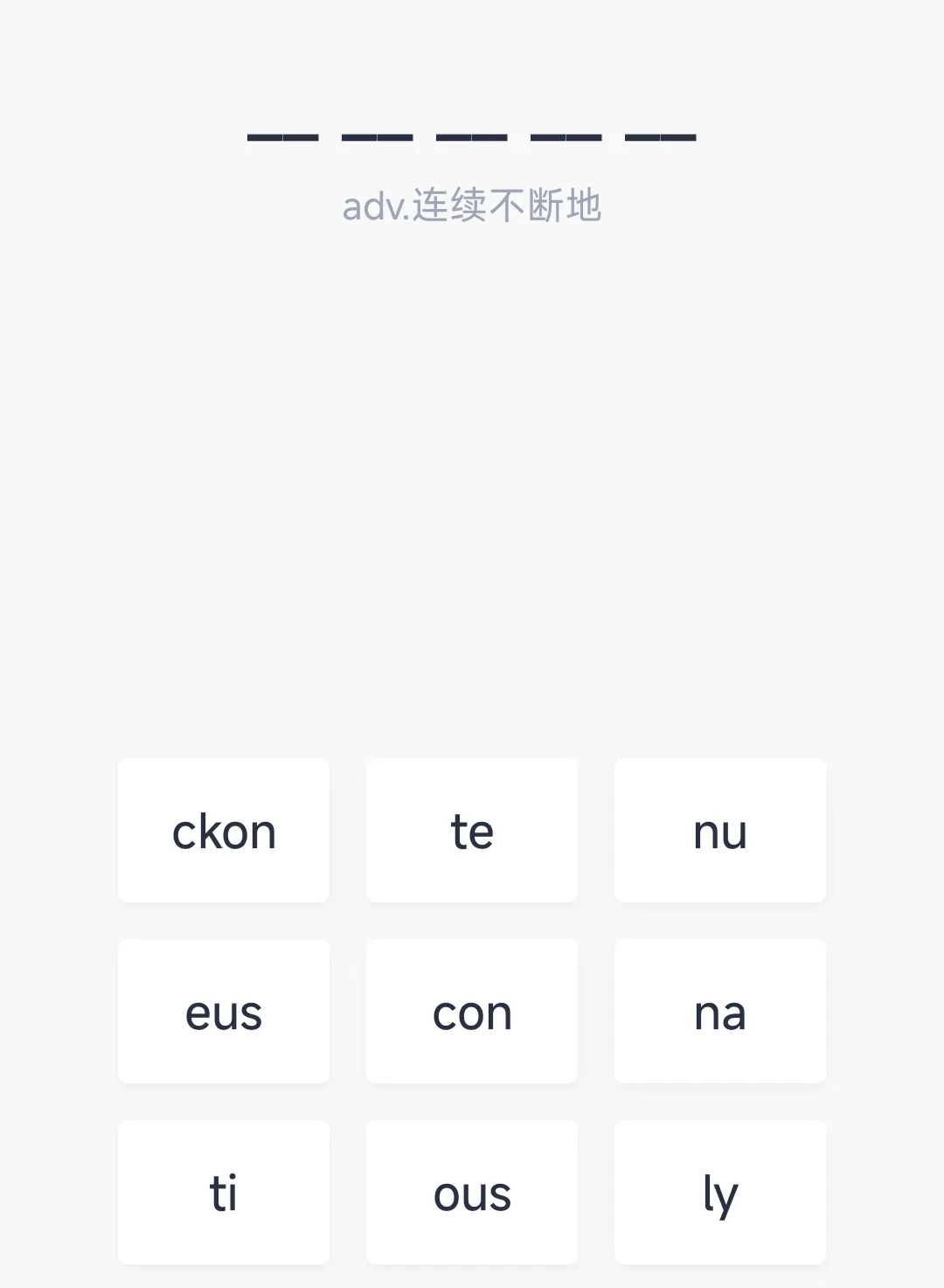Tap the "ous" syllable tile
Image resolution: width=944 pixels, height=1288 pixels.
472,1192
